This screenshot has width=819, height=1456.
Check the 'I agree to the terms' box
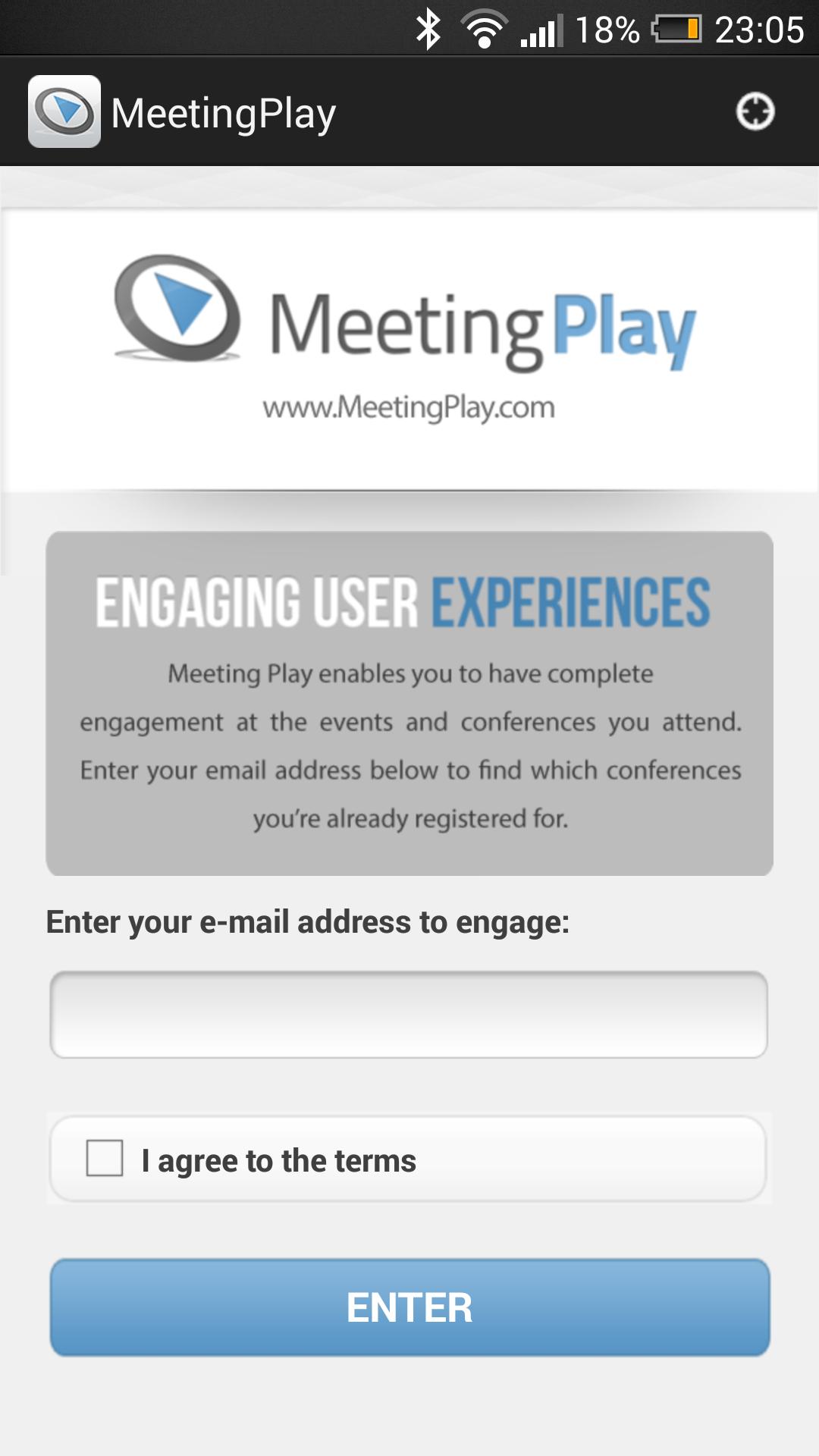(x=105, y=1158)
